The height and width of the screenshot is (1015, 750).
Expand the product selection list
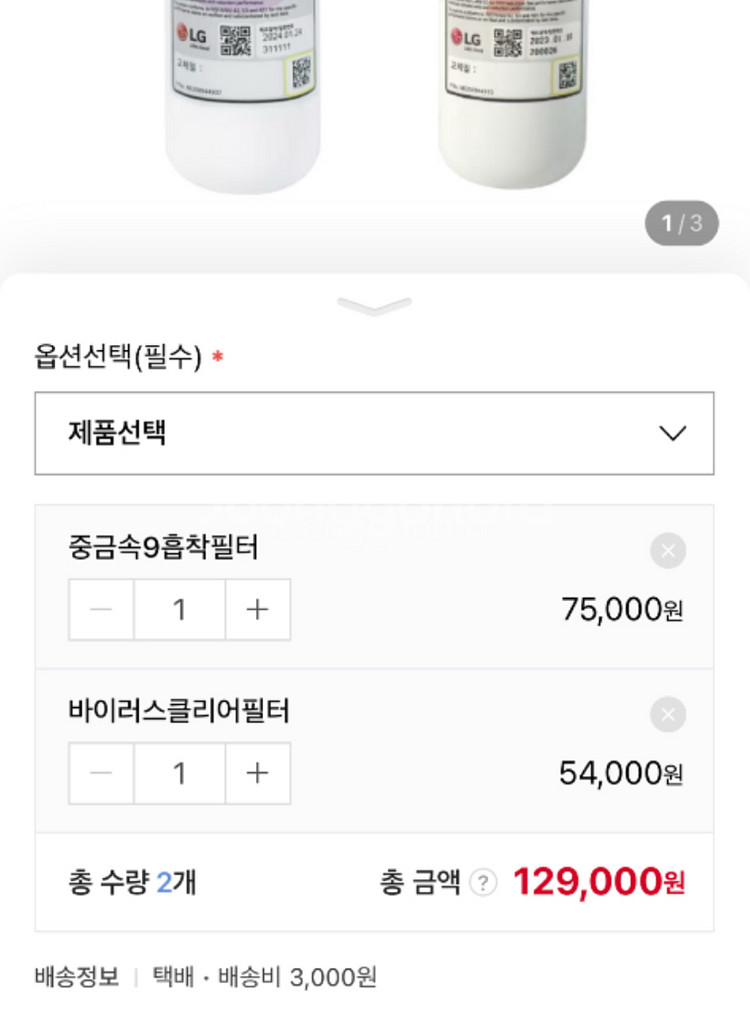coord(374,434)
